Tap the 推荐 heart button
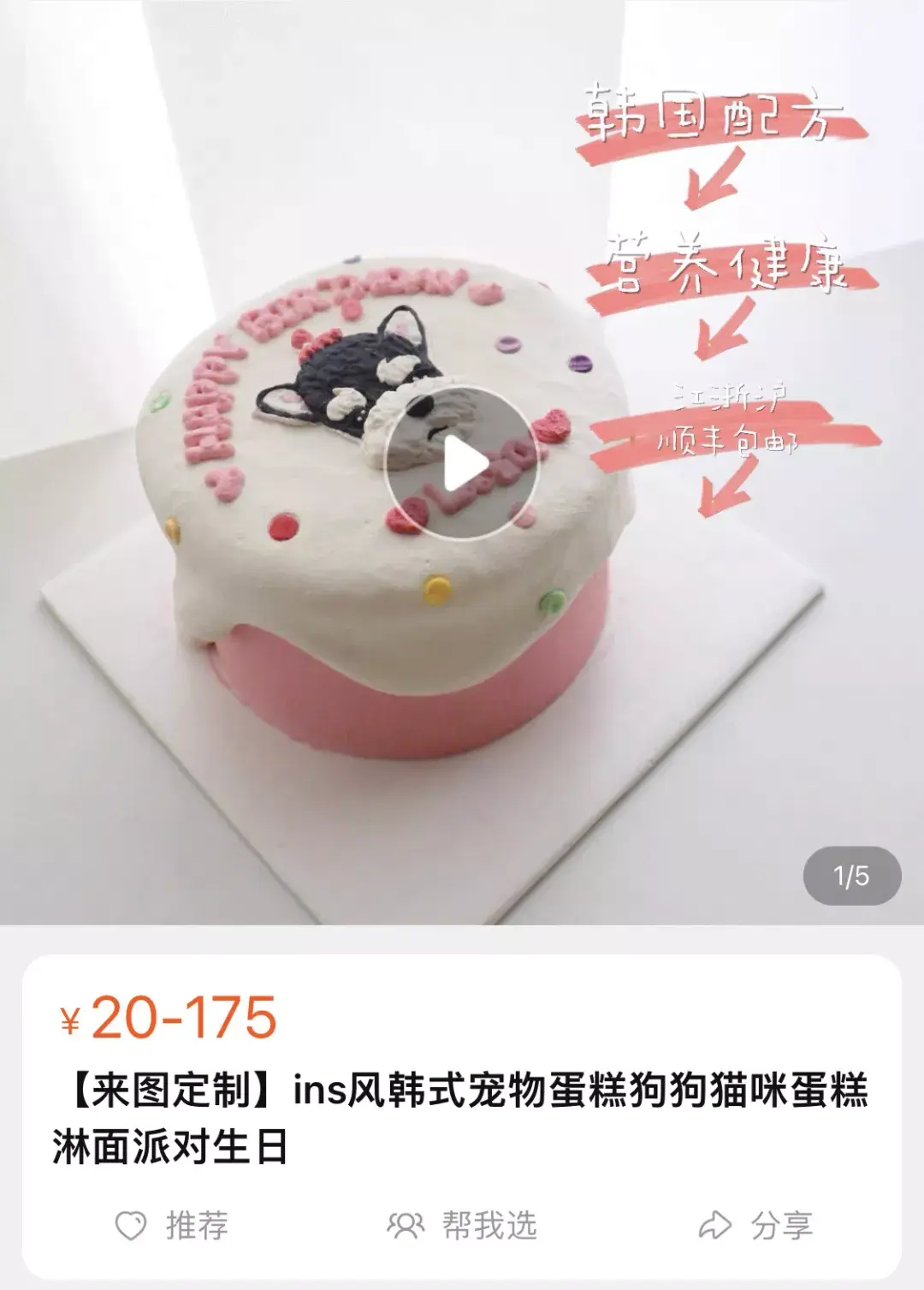The height and width of the screenshot is (1290, 924). click(x=172, y=1226)
